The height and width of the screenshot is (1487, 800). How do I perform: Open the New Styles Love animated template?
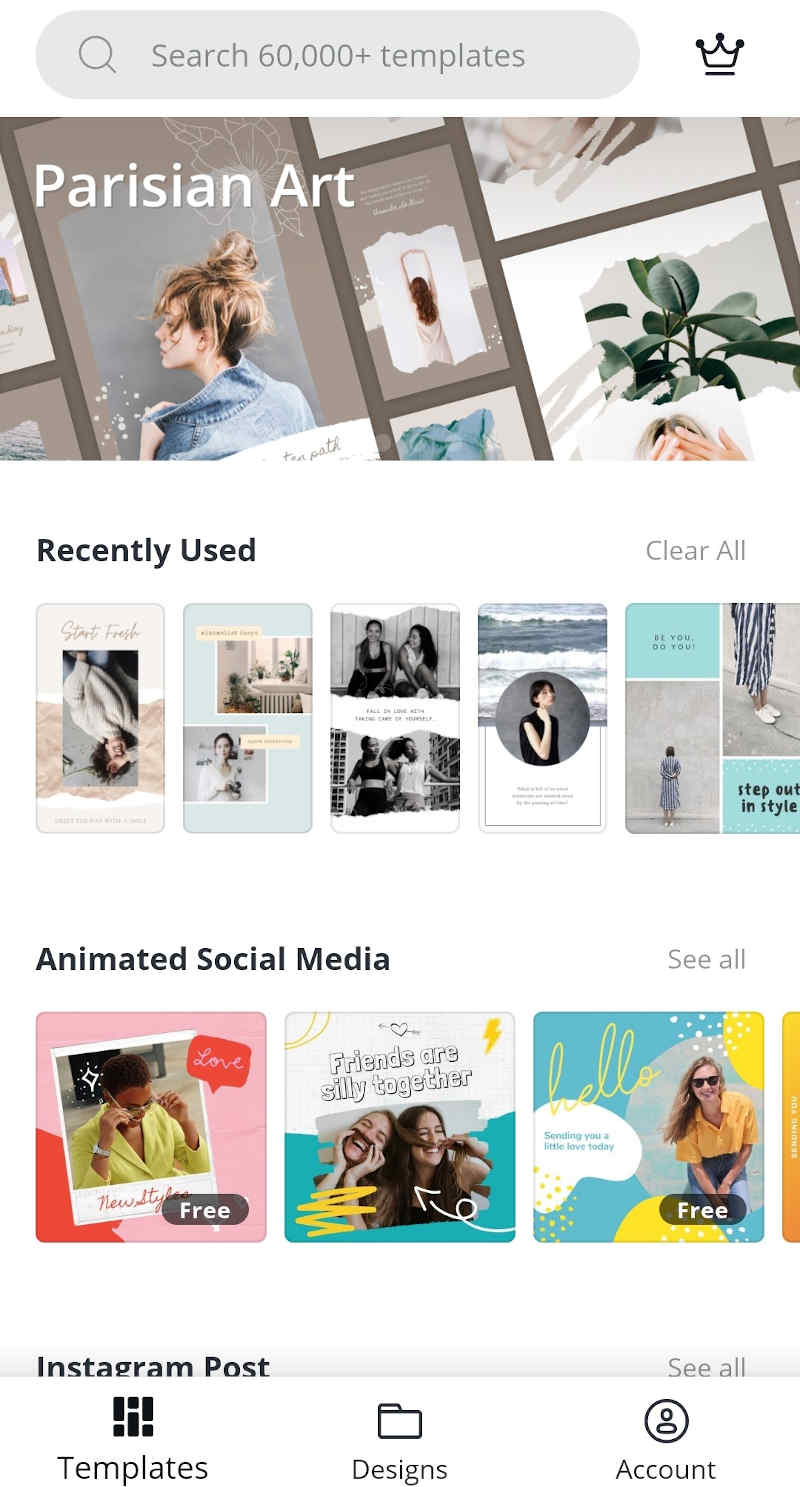pyautogui.click(x=151, y=1127)
